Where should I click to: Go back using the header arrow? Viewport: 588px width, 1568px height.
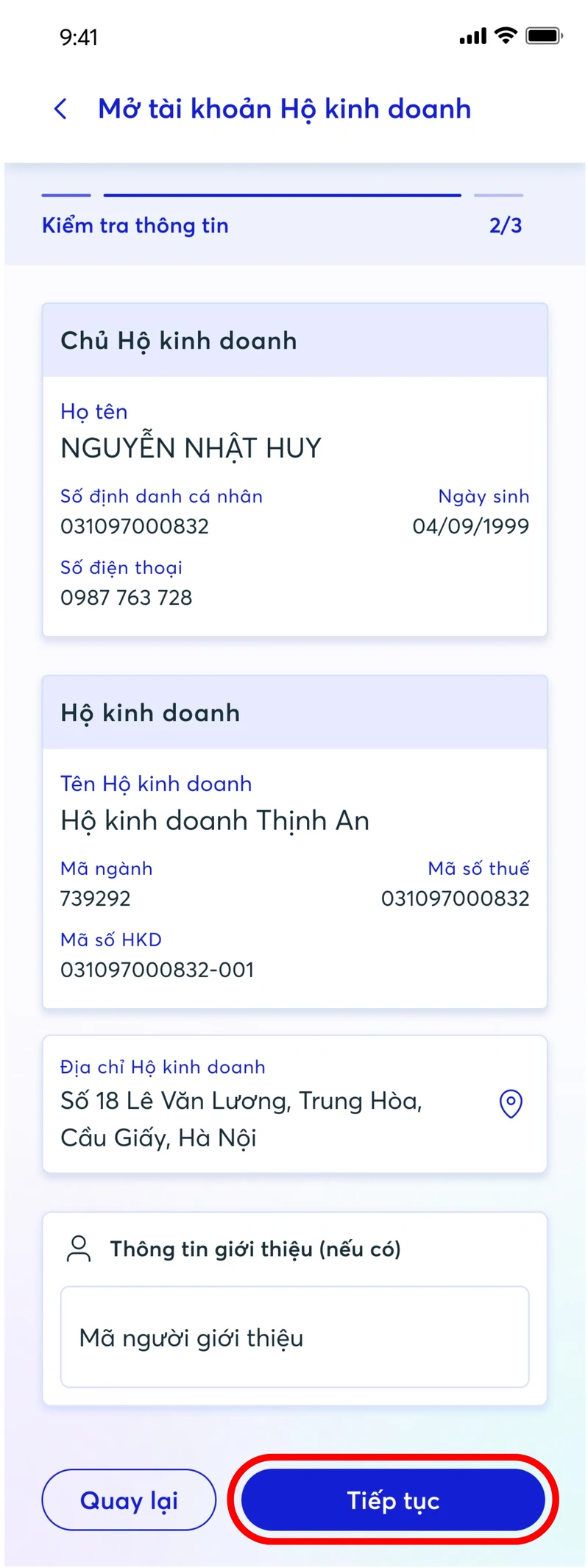[x=61, y=109]
